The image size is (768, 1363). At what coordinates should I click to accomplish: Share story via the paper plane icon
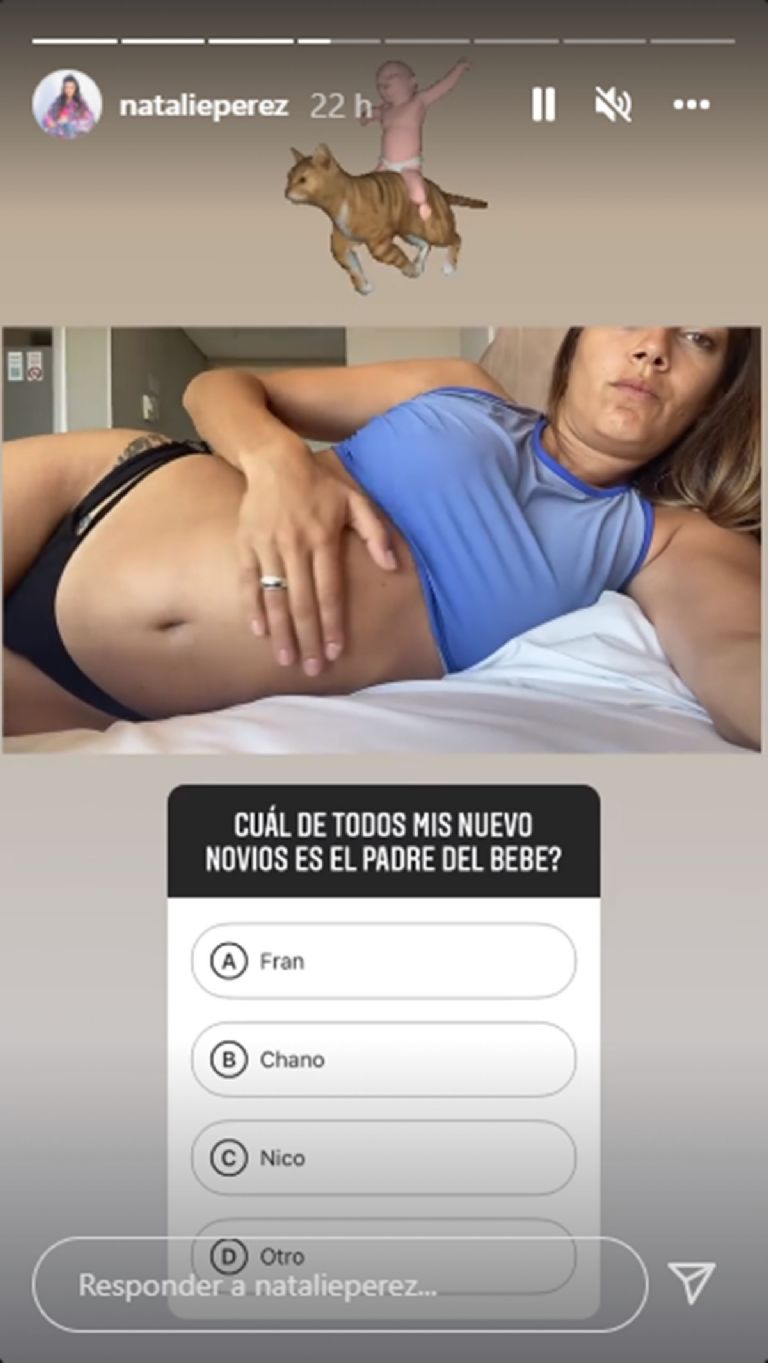pos(691,1282)
